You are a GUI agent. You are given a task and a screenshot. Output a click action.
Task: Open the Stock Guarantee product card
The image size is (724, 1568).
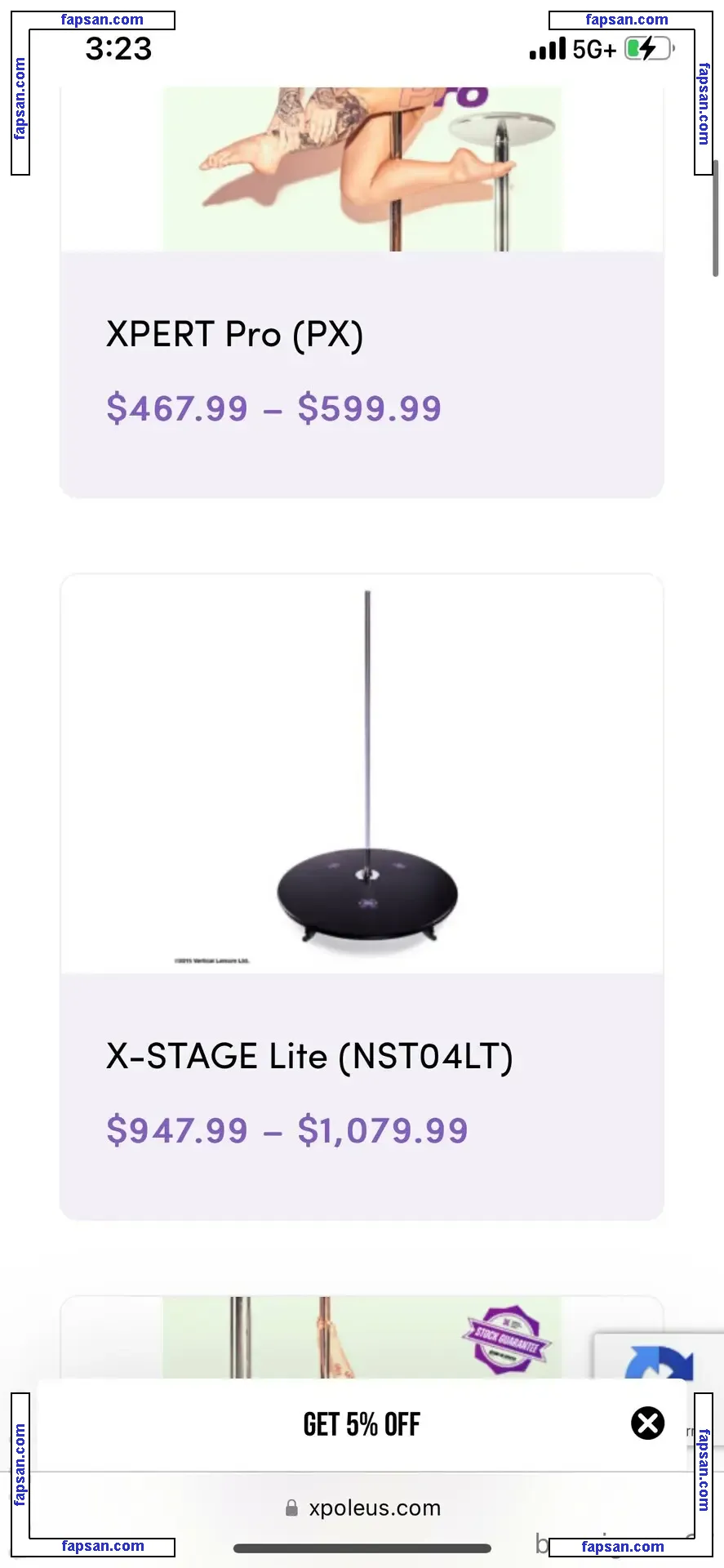coord(362,1337)
